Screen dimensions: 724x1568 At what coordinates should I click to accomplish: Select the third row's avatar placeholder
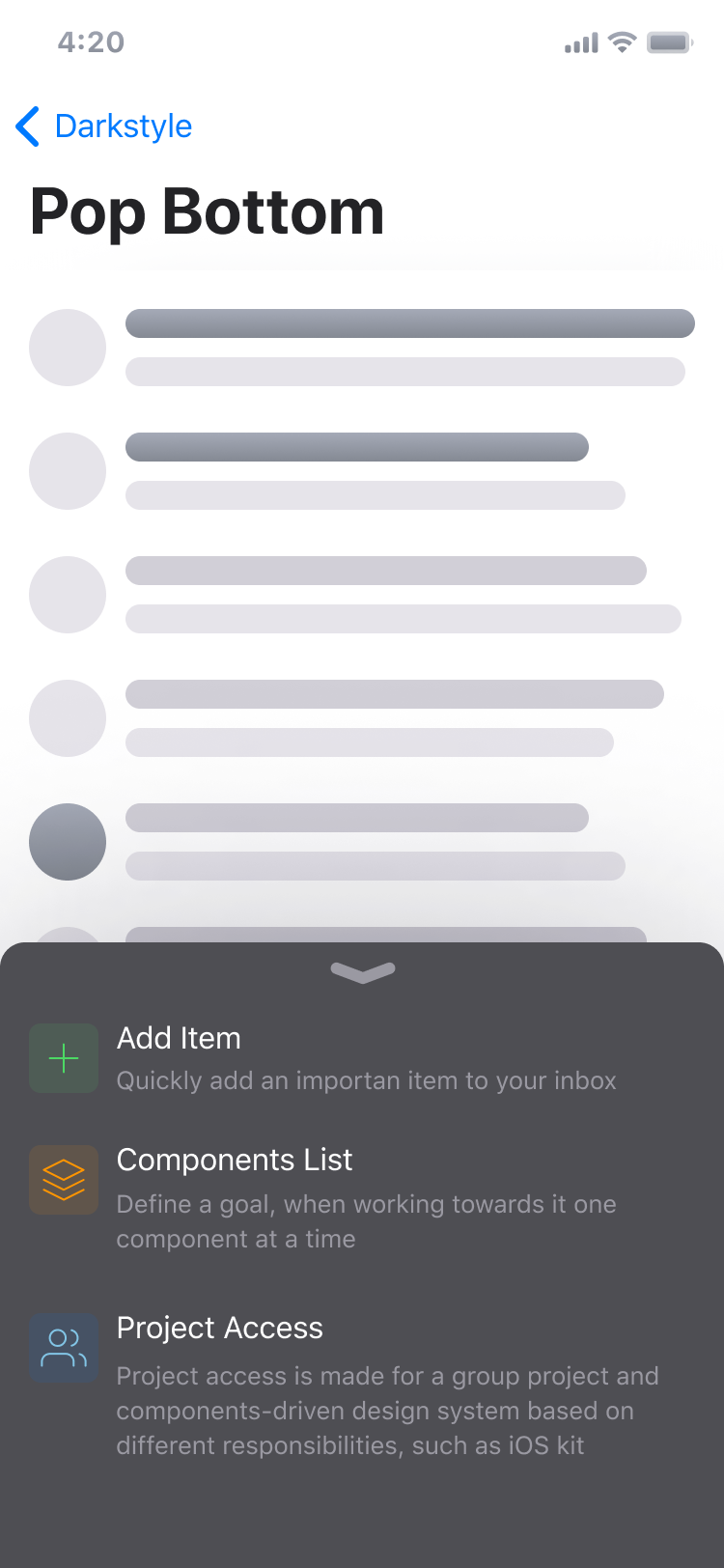[x=68, y=594]
